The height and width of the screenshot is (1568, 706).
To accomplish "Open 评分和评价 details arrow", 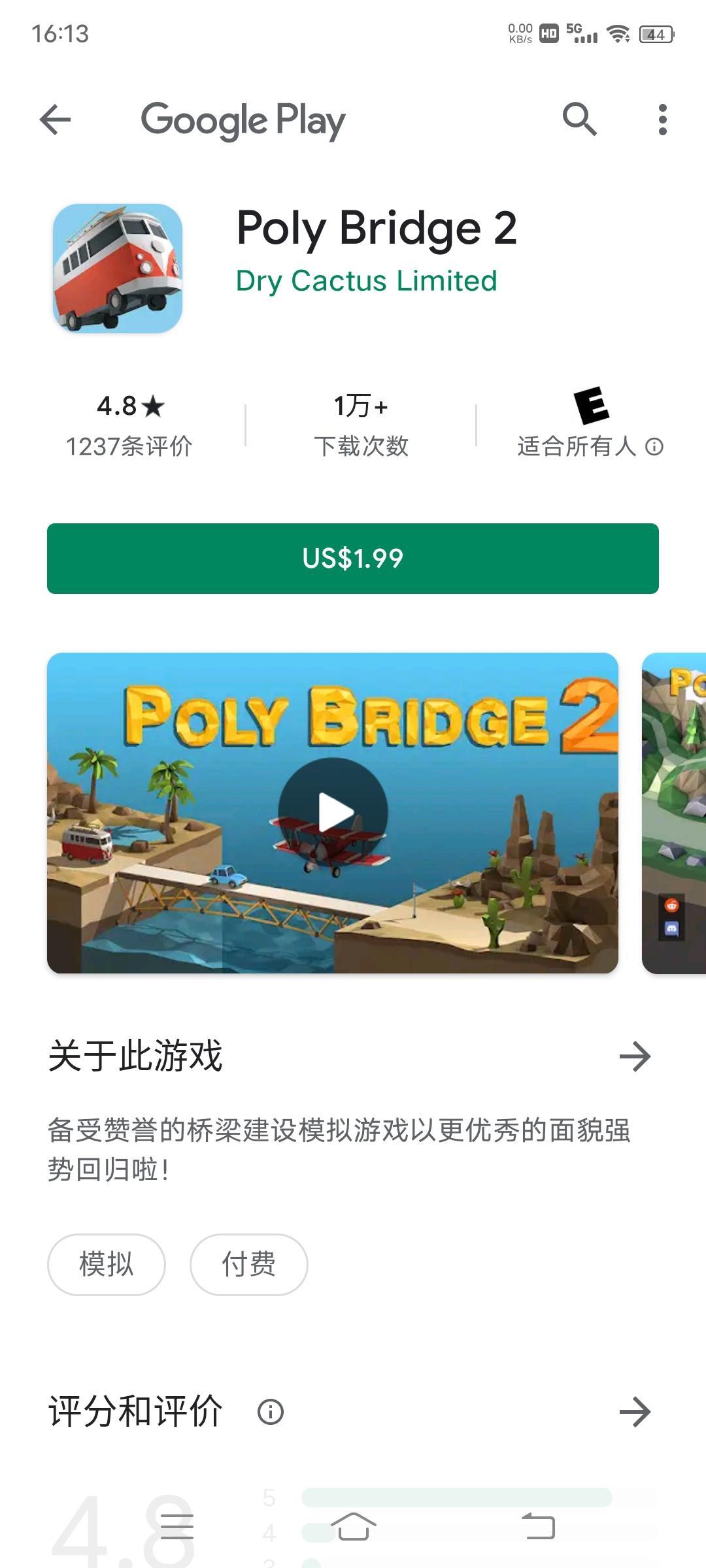I will pos(635,1412).
